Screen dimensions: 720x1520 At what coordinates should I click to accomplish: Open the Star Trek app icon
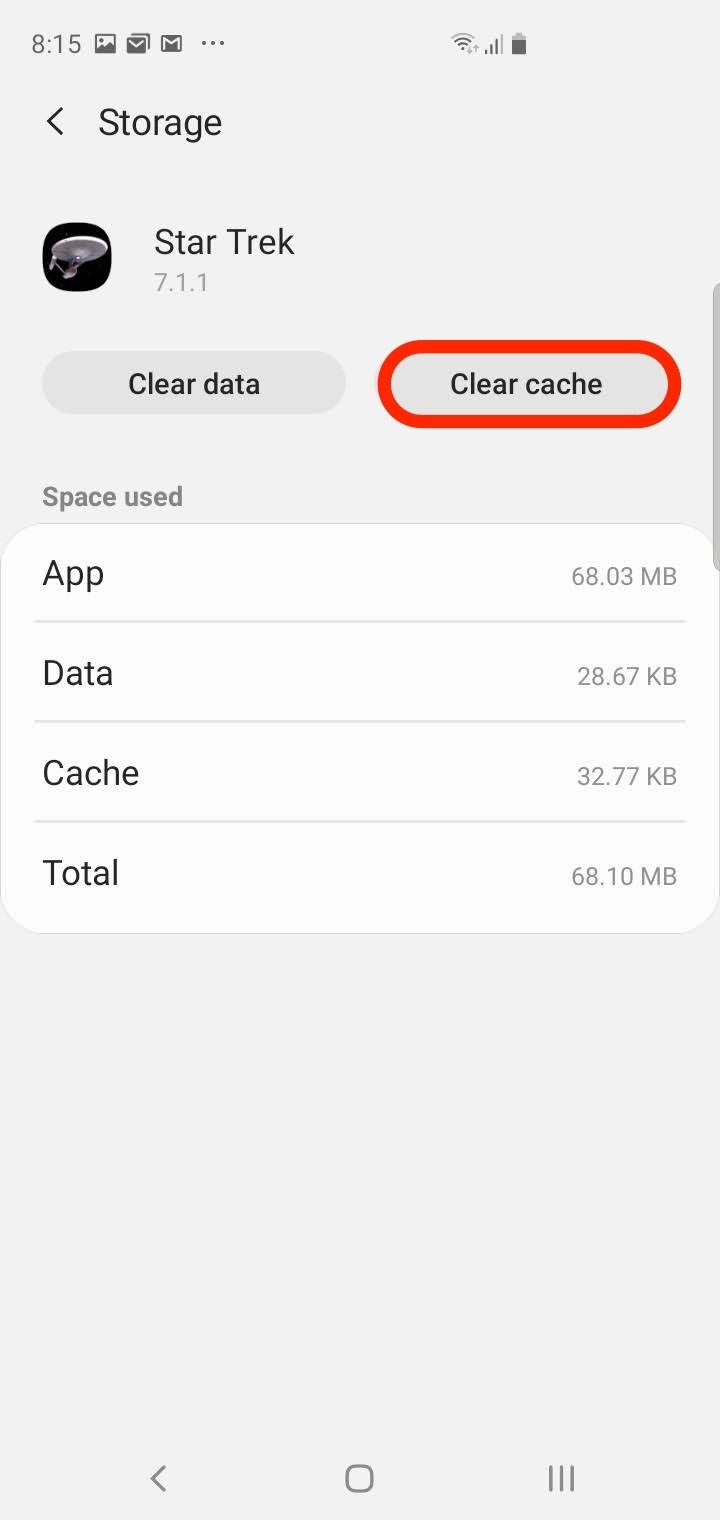[76, 257]
